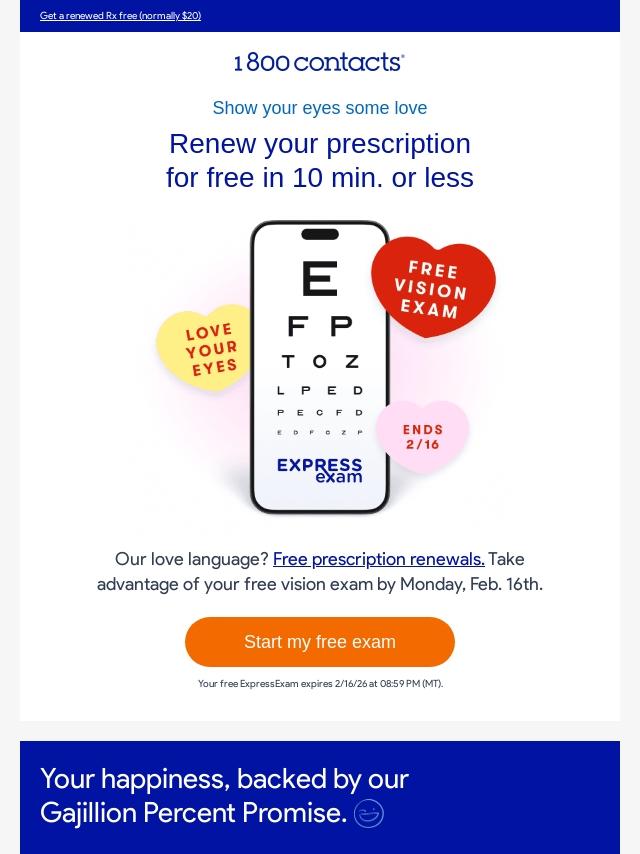
Task: Follow the 'Free prescription renewals' link
Action: coord(378,559)
